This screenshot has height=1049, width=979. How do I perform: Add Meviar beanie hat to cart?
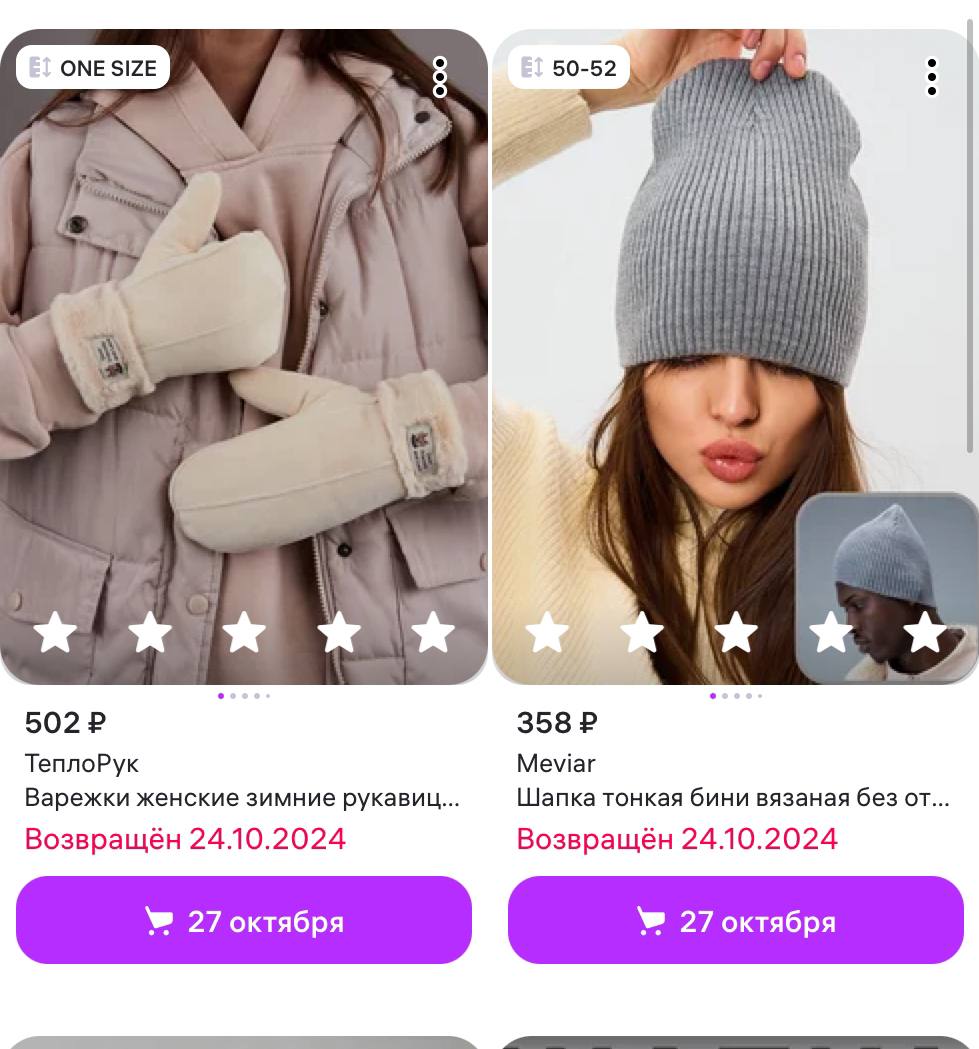click(x=735, y=921)
